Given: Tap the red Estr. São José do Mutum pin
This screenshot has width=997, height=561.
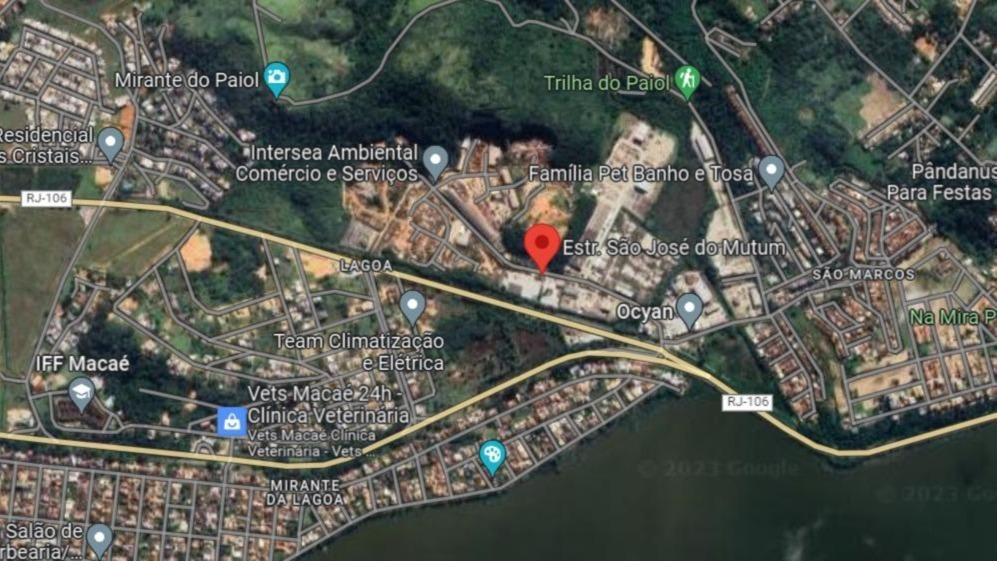Looking at the screenshot, I should click(x=542, y=244).
